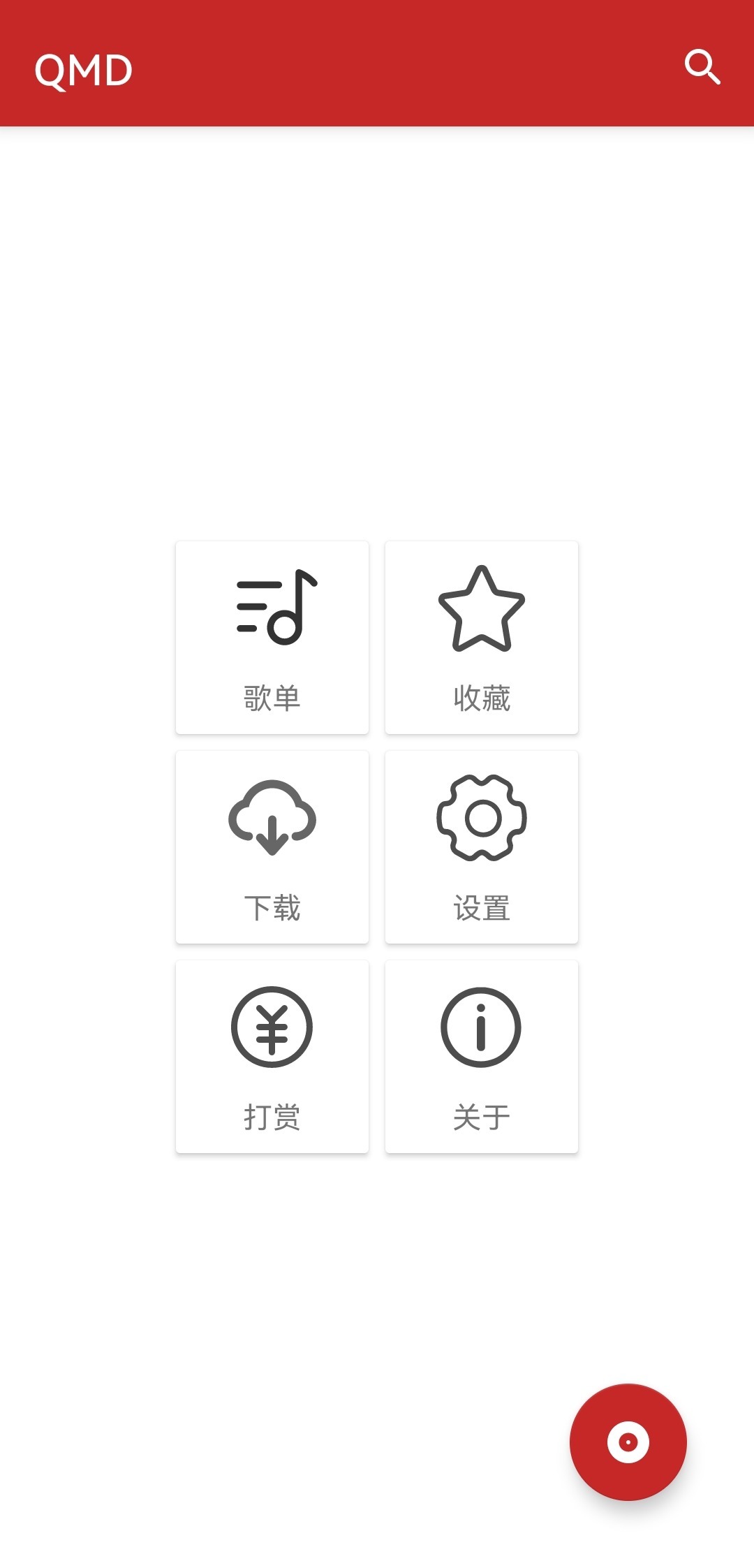Select the 打赏 donate tile
Image resolution: width=754 pixels, height=1568 pixels.
[272, 1056]
